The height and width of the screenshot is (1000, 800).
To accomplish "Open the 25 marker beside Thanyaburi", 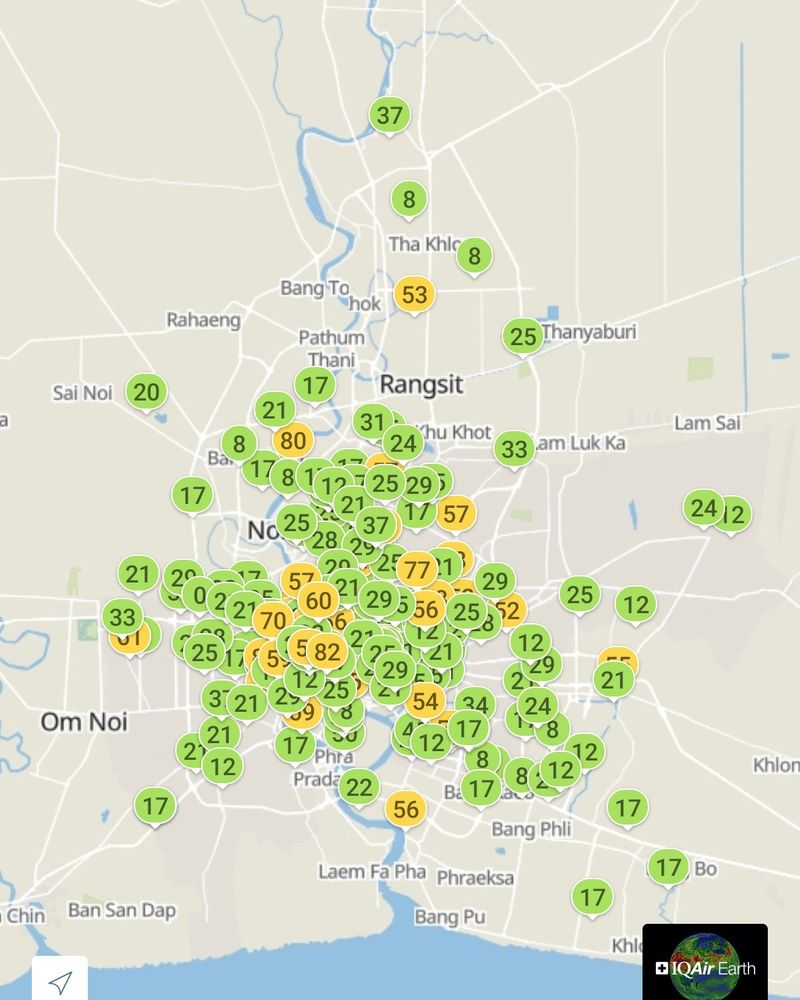I will tap(523, 337).
